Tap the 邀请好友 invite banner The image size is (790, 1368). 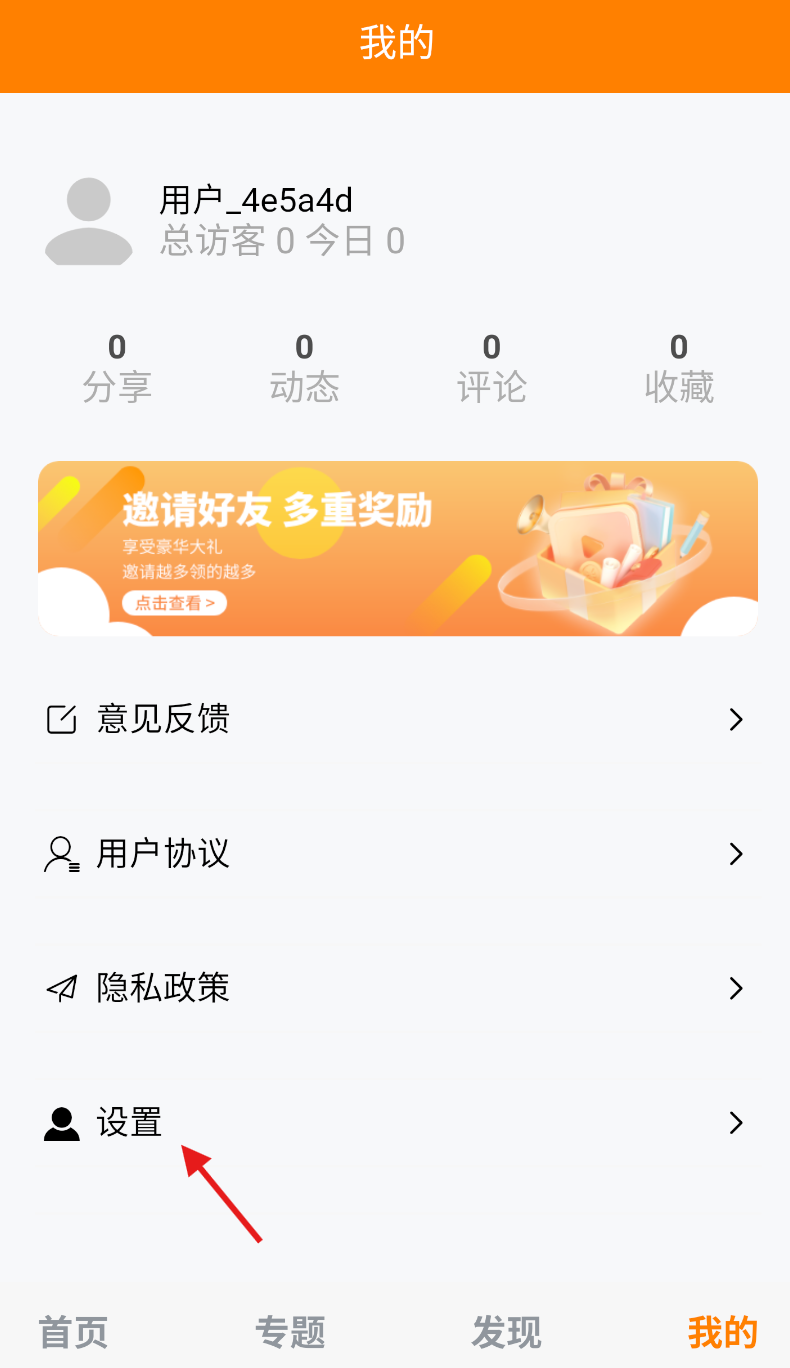pos(397,548)
